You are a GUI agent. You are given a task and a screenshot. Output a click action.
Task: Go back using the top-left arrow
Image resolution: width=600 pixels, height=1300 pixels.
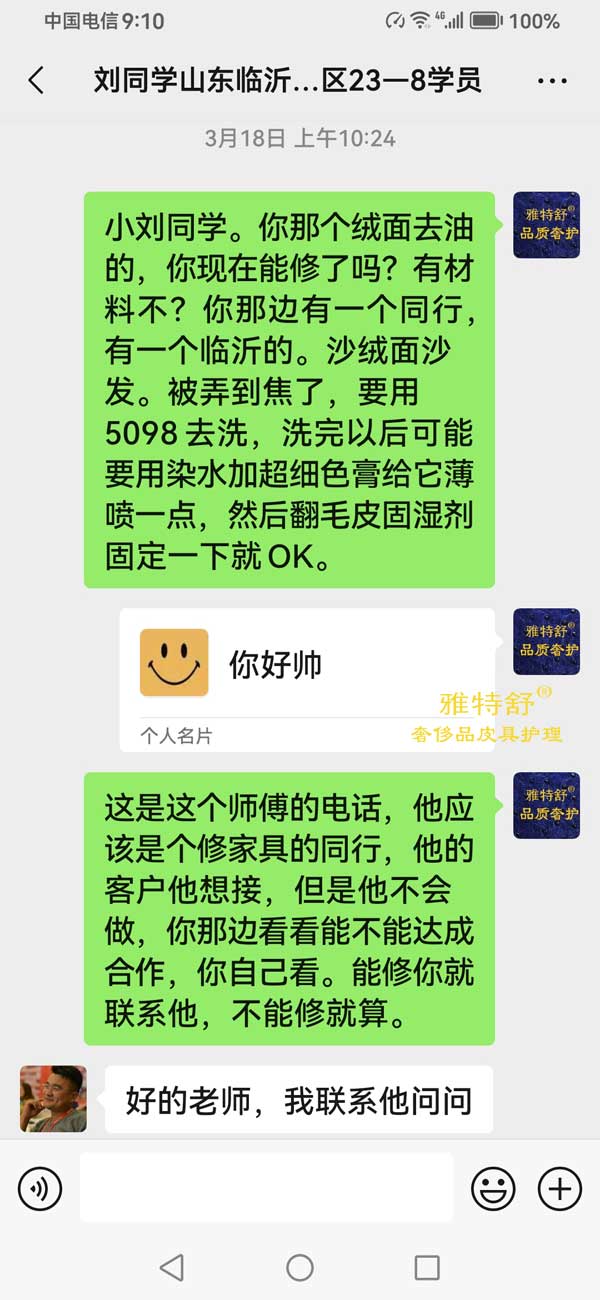[x=36, y=80]
